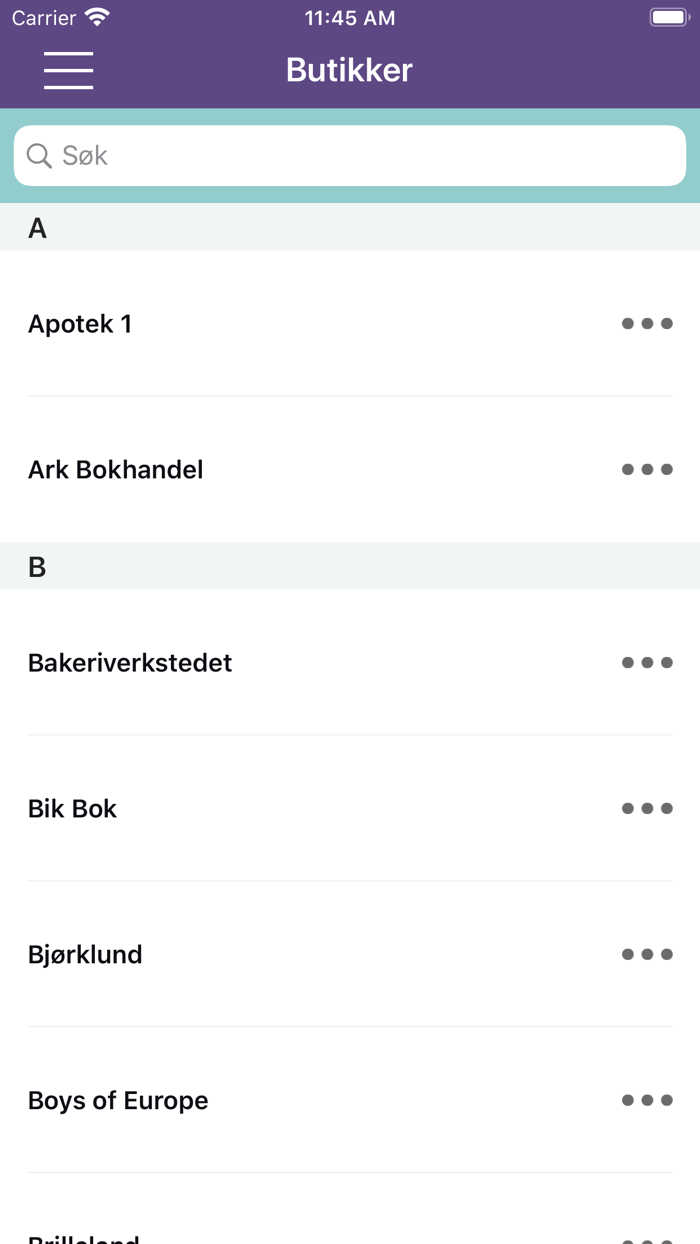Show the three-dot menu for Ark Bokhandel
700x1244 pixels.
(x=647, y=470)
